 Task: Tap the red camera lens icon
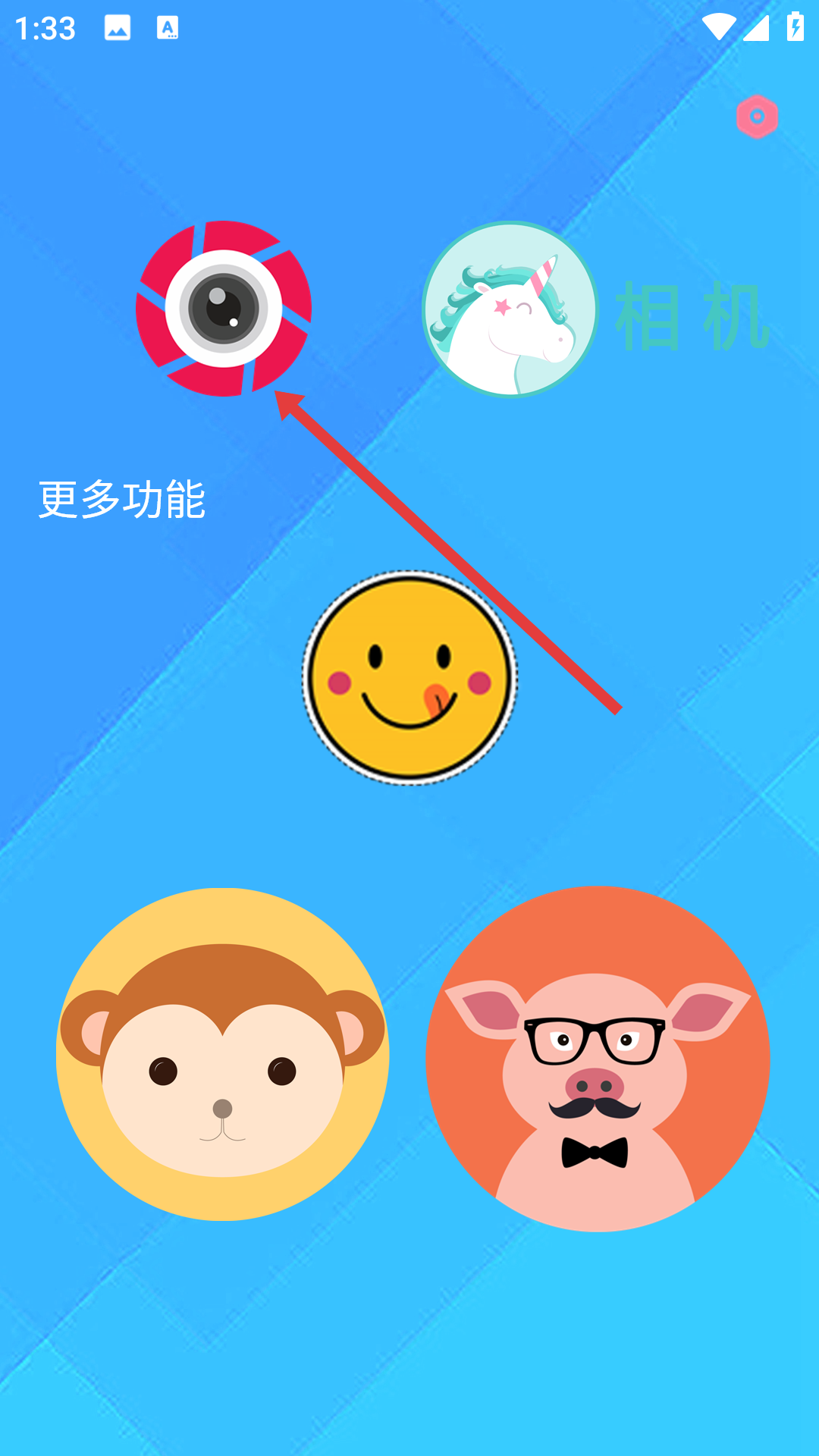point(224,309)
